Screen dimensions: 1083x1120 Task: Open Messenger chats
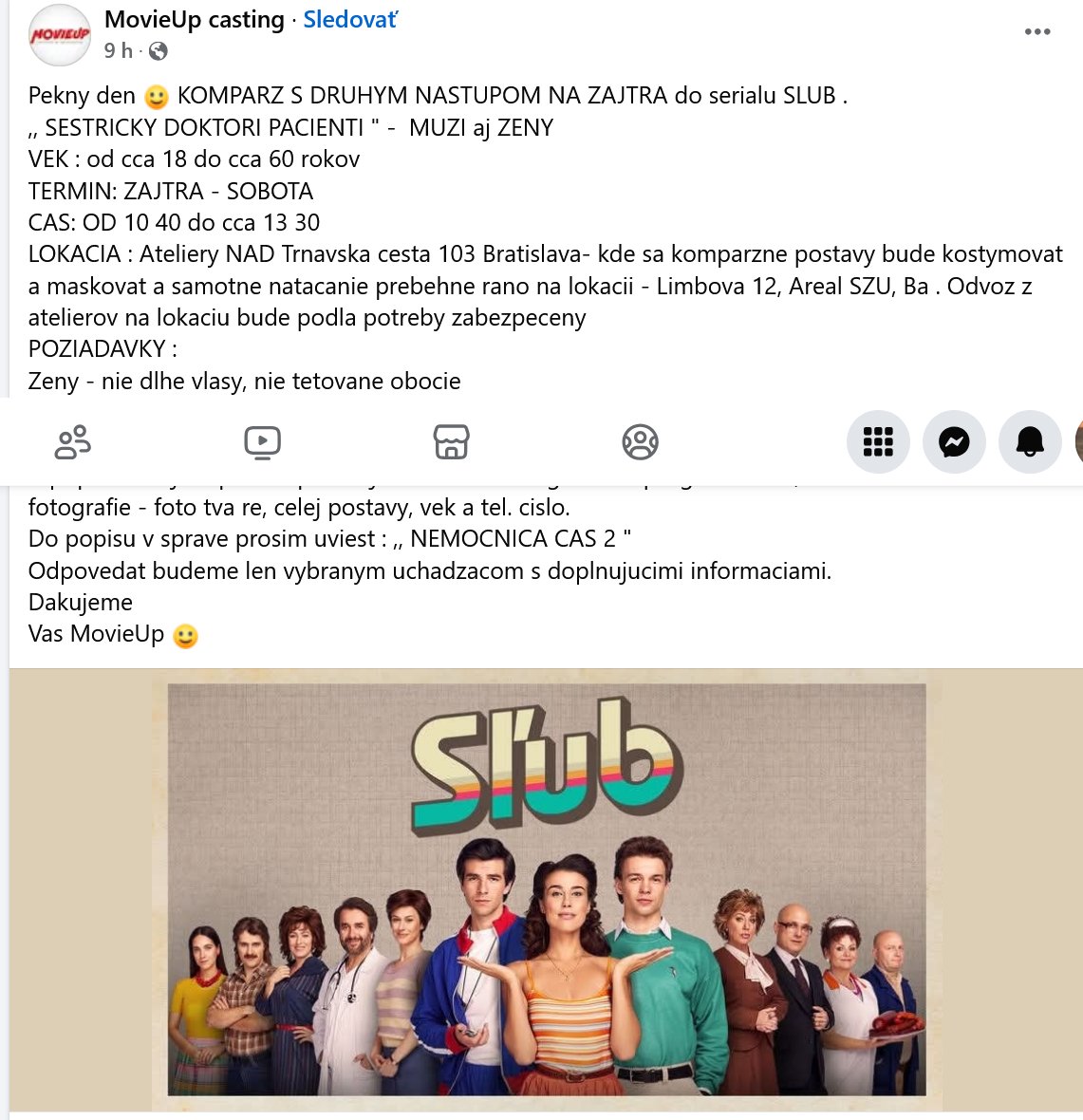point(954,442)
